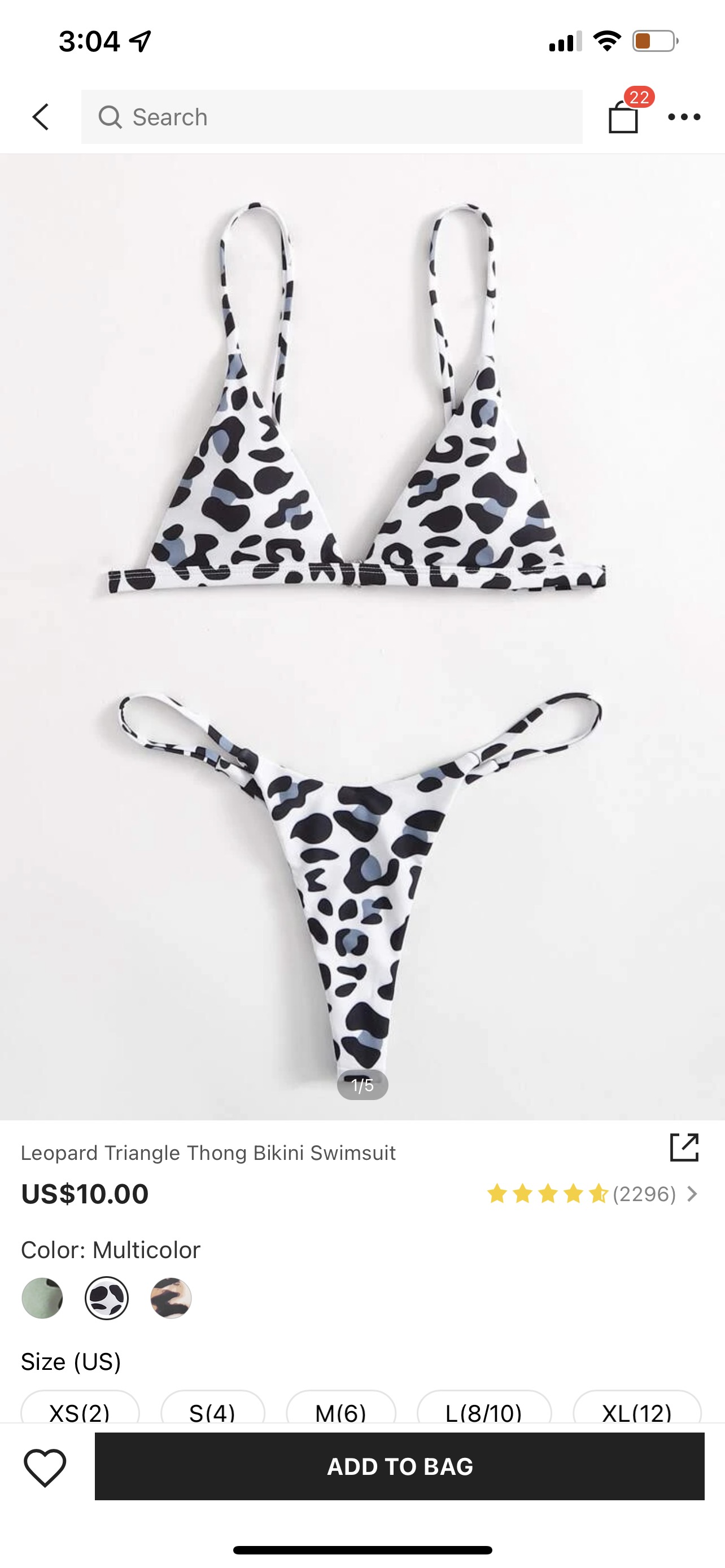Select the black and white leopard swatch
This screenshot has width=725, height=1568.
107,1298
